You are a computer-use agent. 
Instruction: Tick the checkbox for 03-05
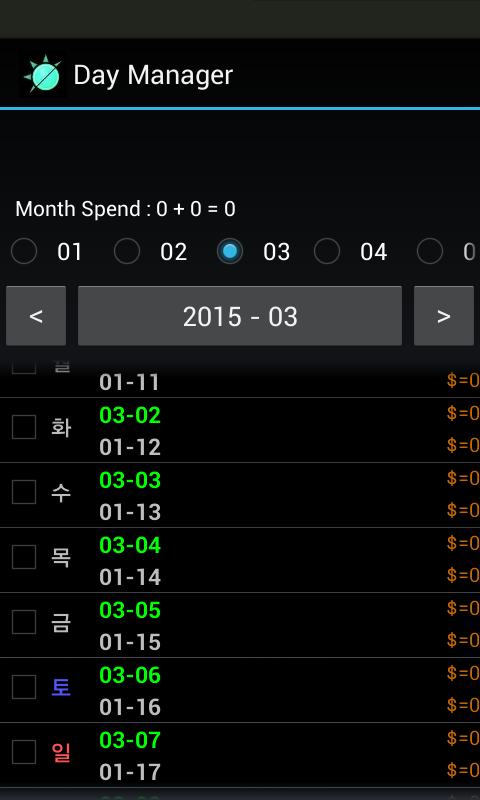click(x=24, y=622)
